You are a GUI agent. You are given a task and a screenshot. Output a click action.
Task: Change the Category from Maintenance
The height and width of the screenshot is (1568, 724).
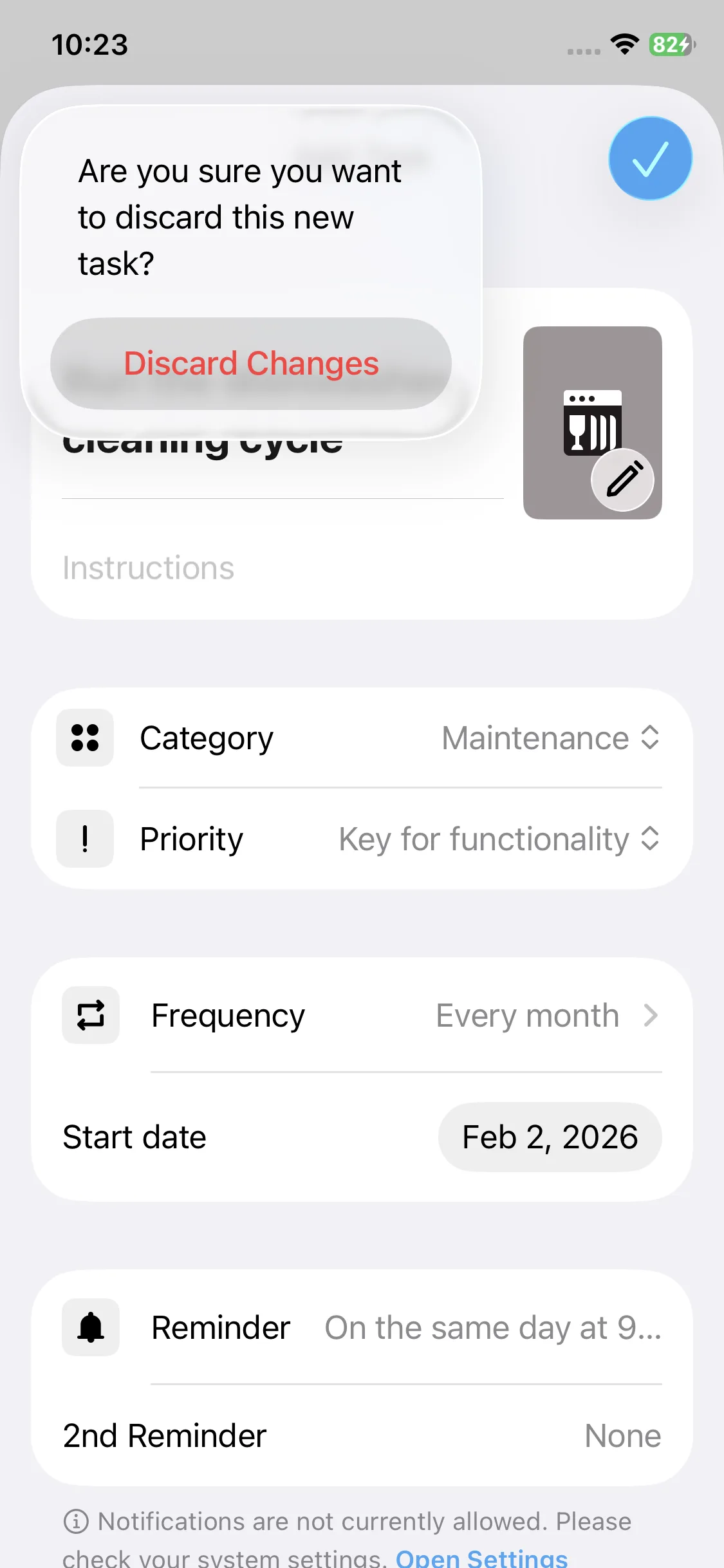(x=550, y=738)
